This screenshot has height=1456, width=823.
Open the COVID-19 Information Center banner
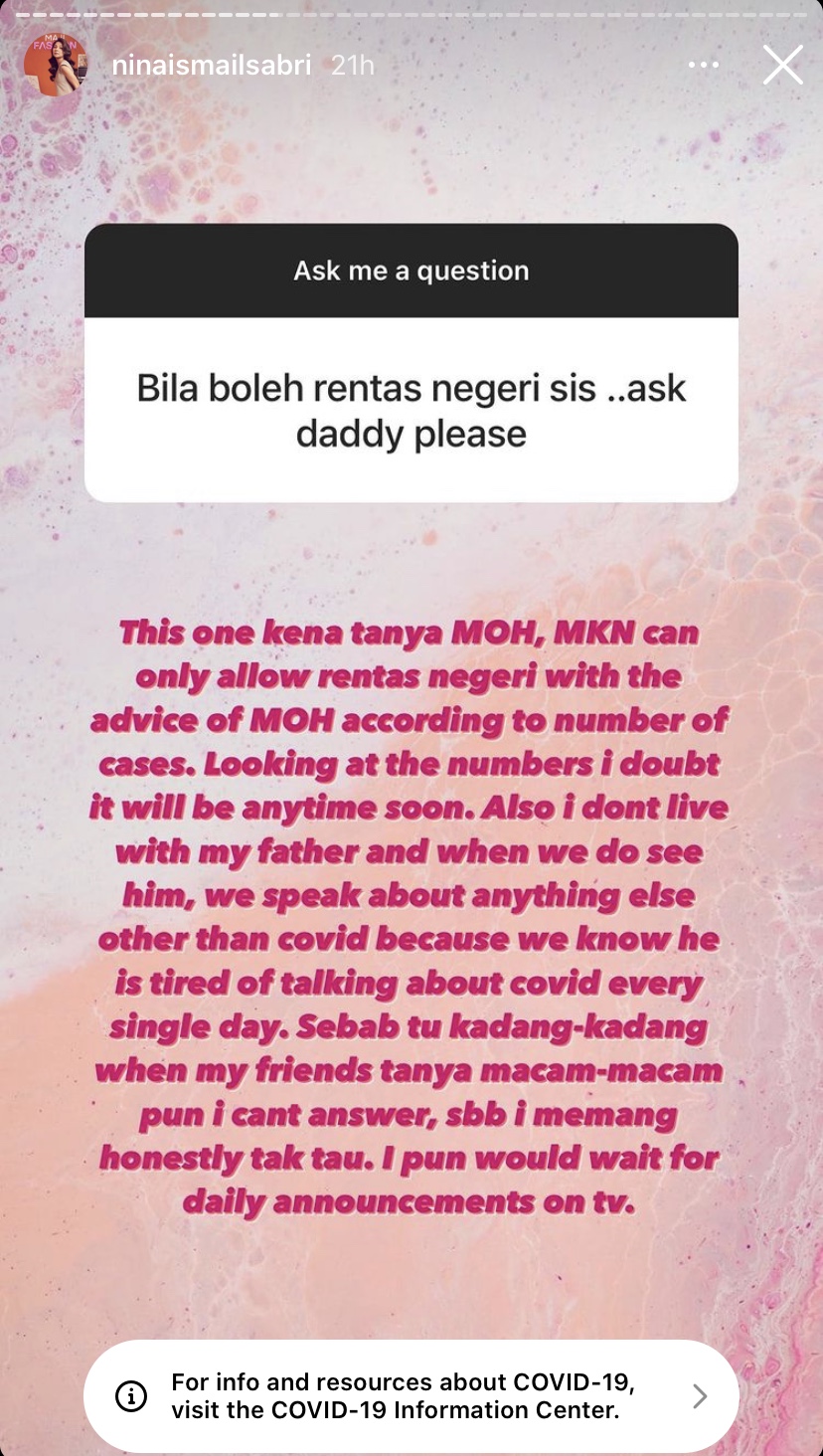click(411, 1395)
